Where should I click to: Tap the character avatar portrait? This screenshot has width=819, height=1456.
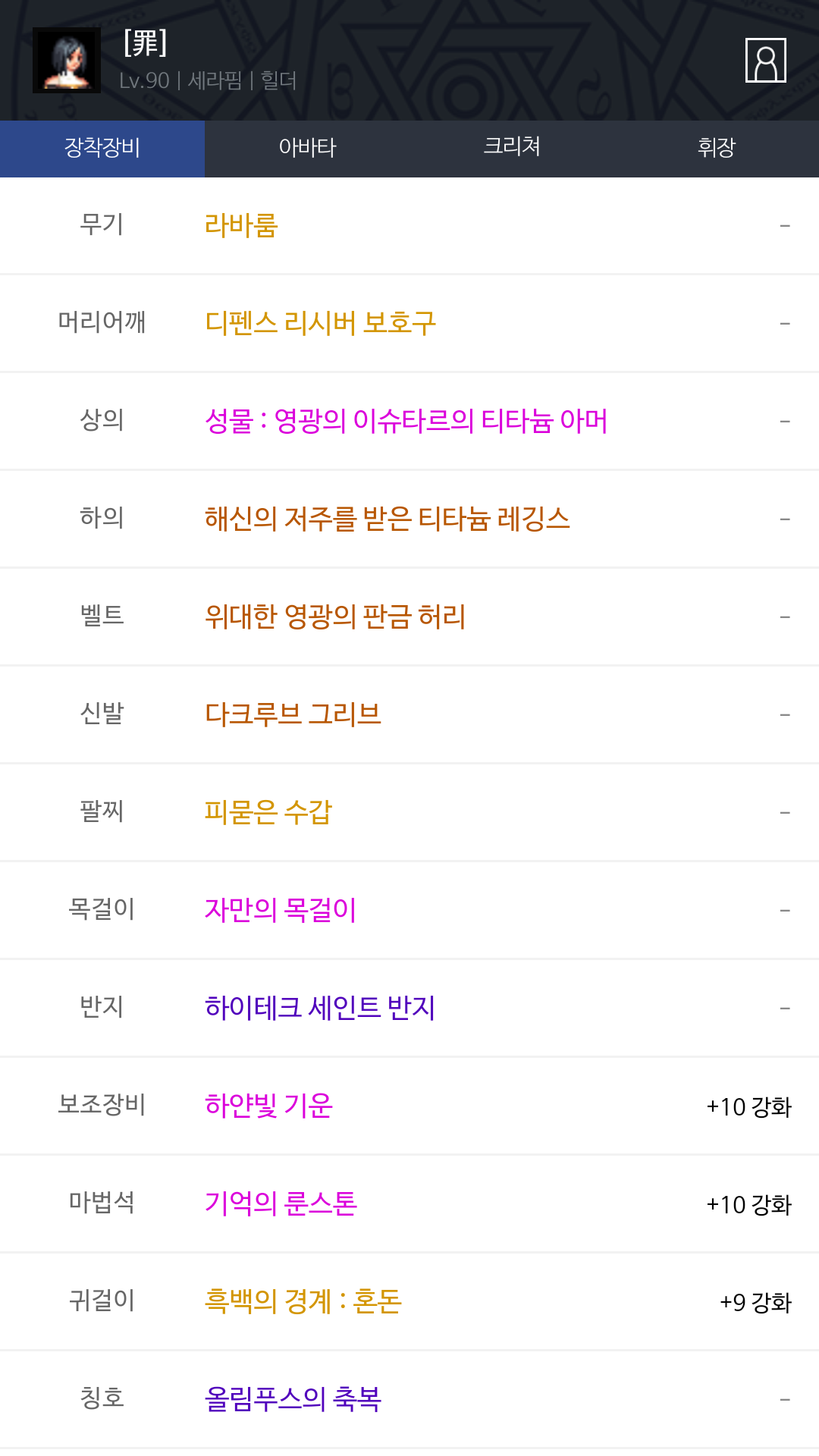pyautogui.click(x=67, y=60)
